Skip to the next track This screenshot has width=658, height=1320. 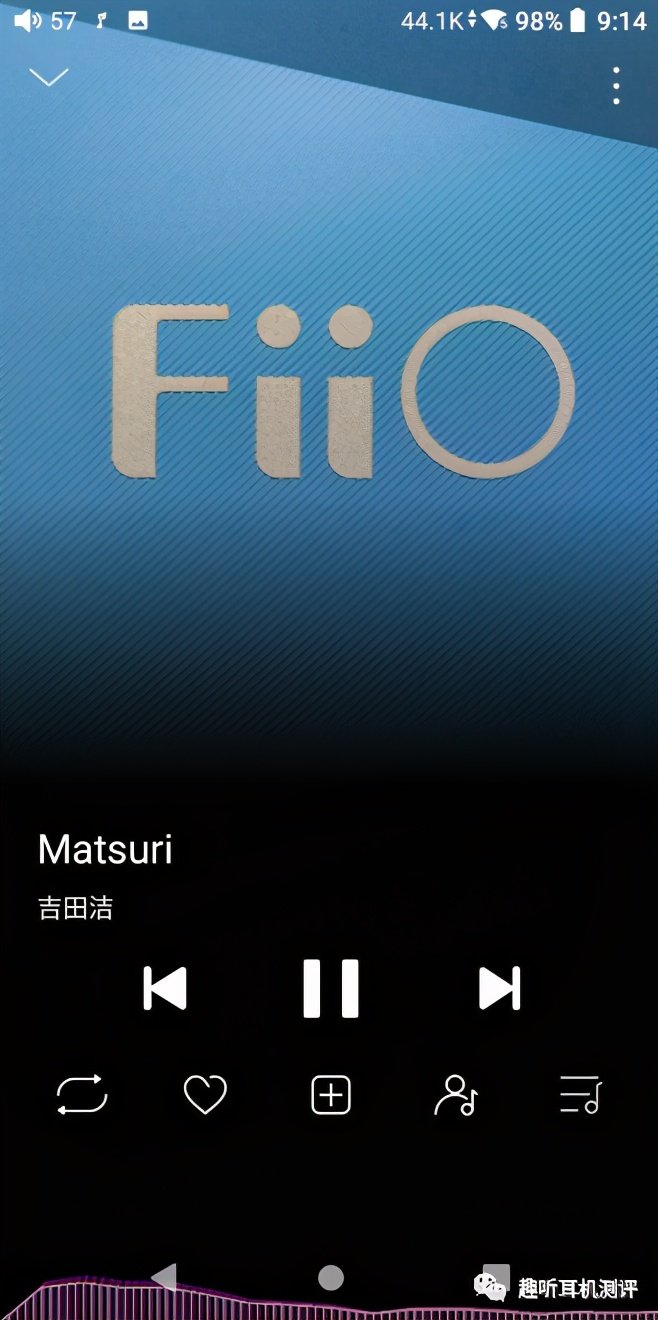(499, 988)
